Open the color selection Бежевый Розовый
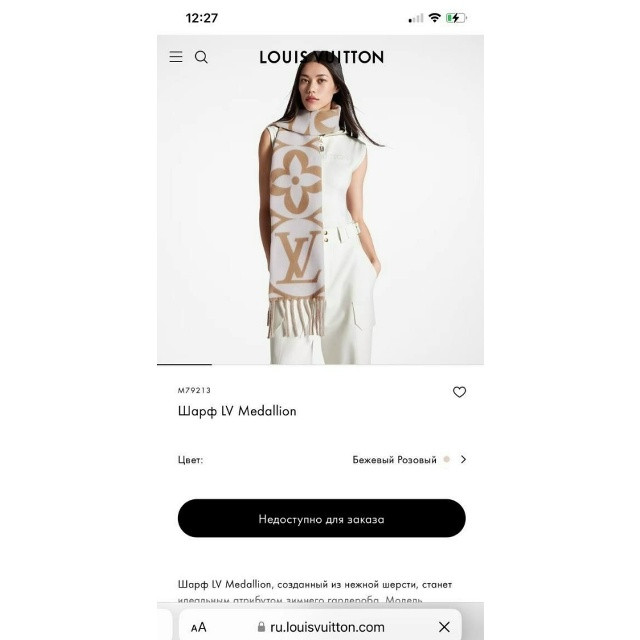Viewport: 640px width, 640px height. tap(410, 460)
